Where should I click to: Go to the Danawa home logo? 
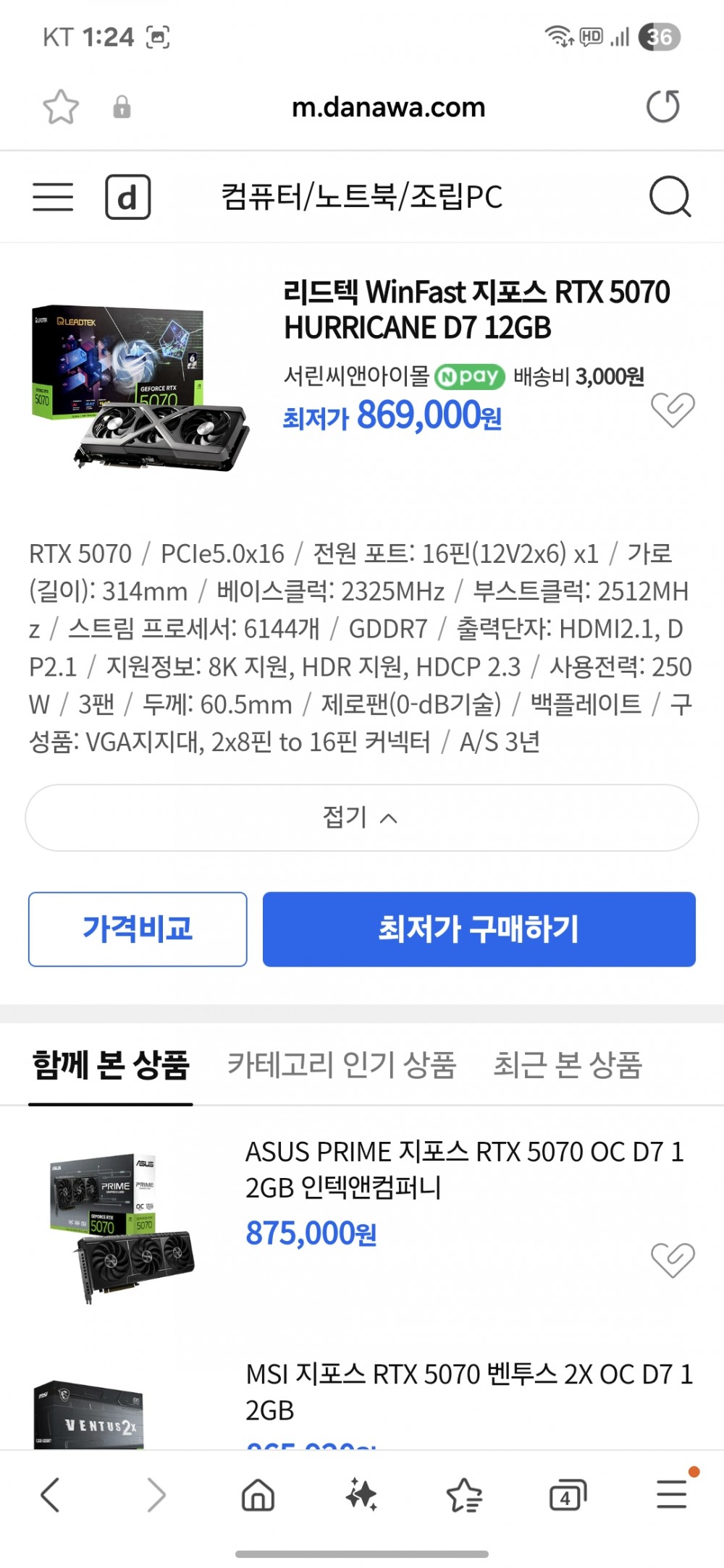(127, 197)
